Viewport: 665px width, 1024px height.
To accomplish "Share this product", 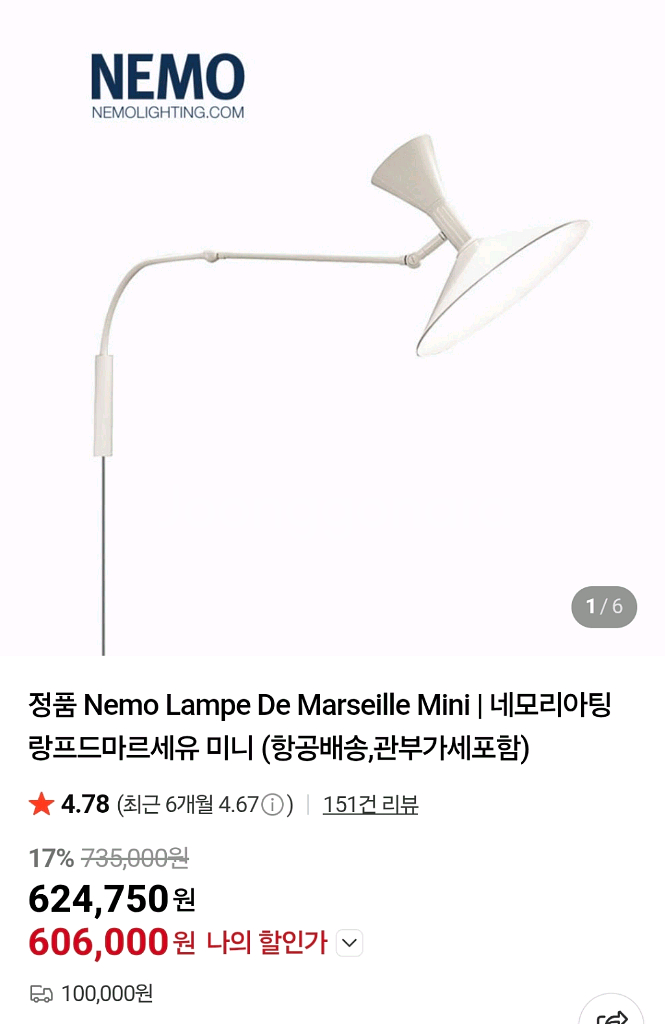I will (611, 1014).
